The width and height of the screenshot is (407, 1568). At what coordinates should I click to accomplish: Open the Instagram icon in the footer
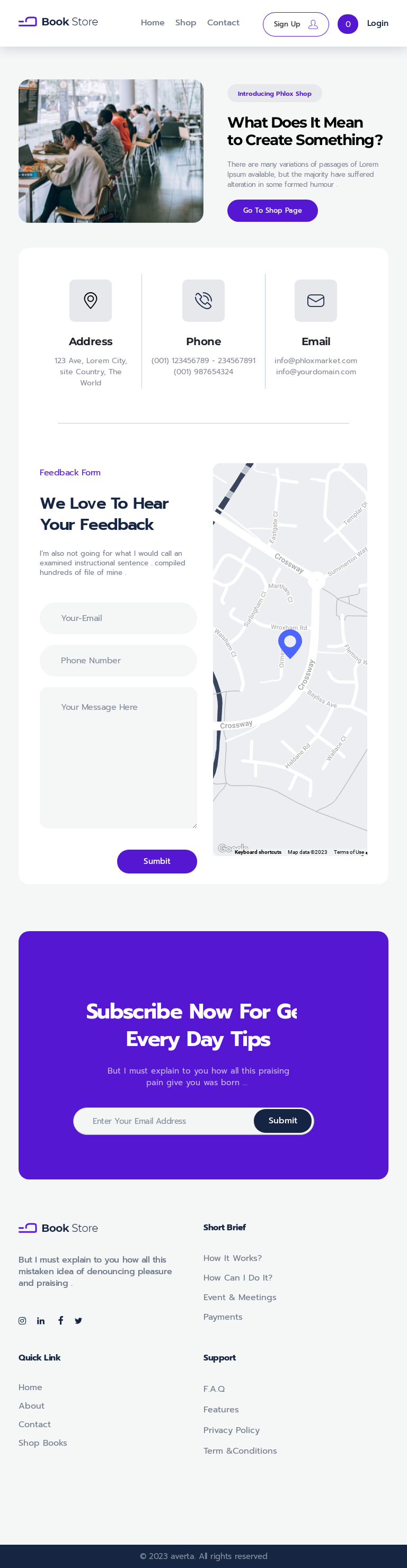[x=23, y=1321]
